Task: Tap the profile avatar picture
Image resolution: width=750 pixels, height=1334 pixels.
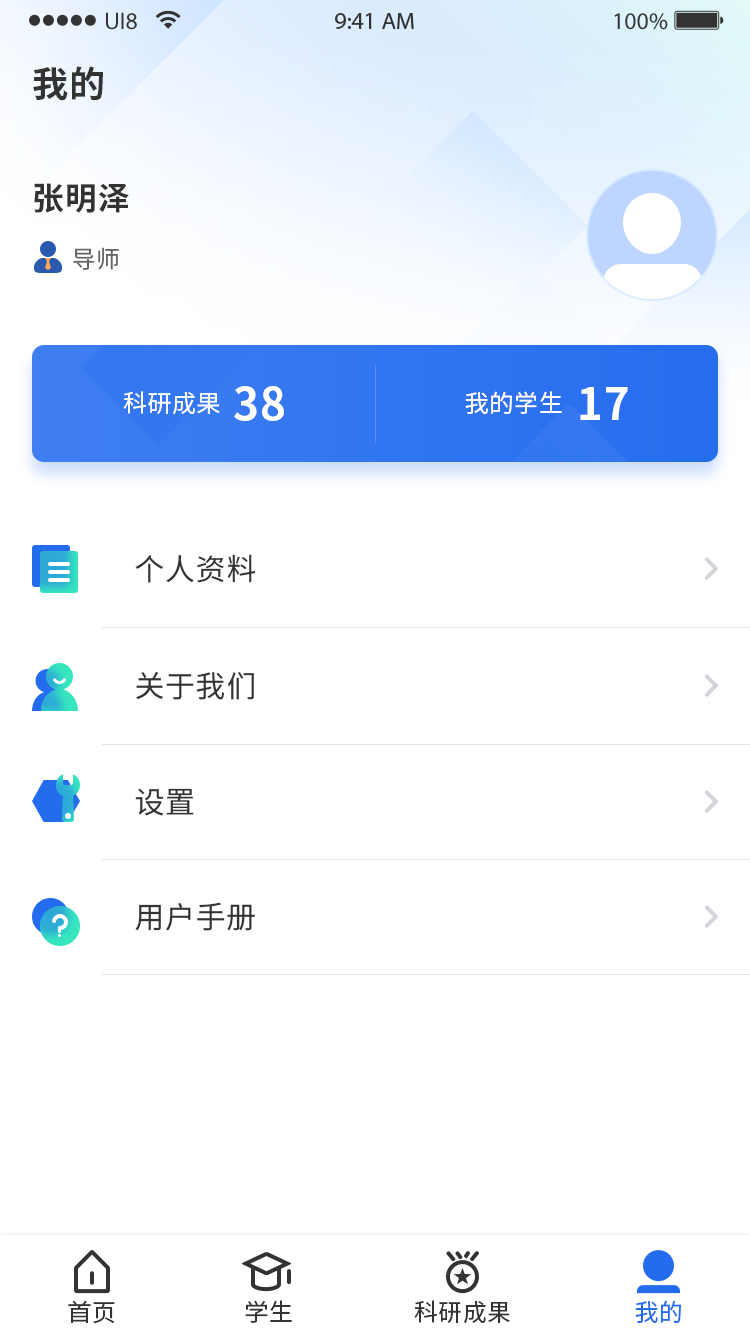Action: (652, 235)
